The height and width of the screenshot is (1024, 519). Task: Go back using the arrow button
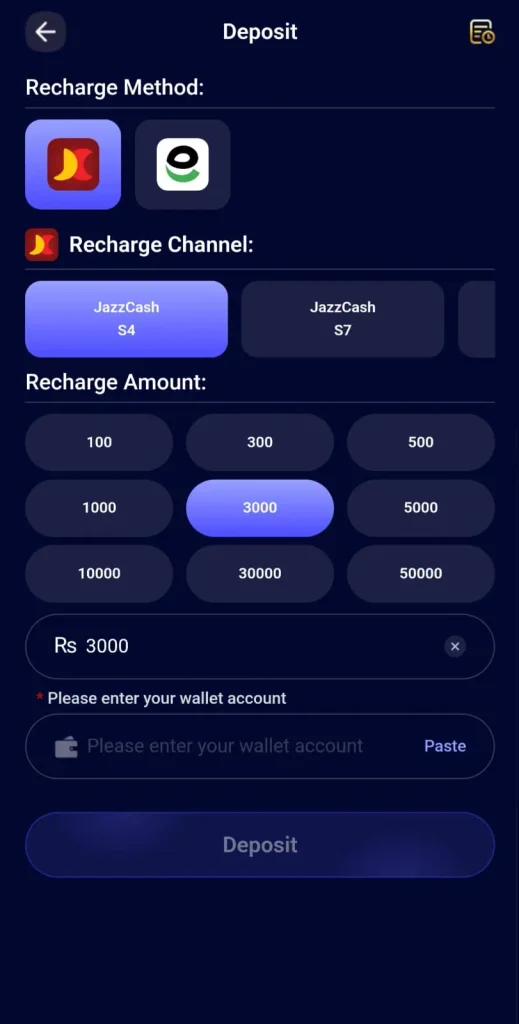pyautogui.click(x=46, y=32)
